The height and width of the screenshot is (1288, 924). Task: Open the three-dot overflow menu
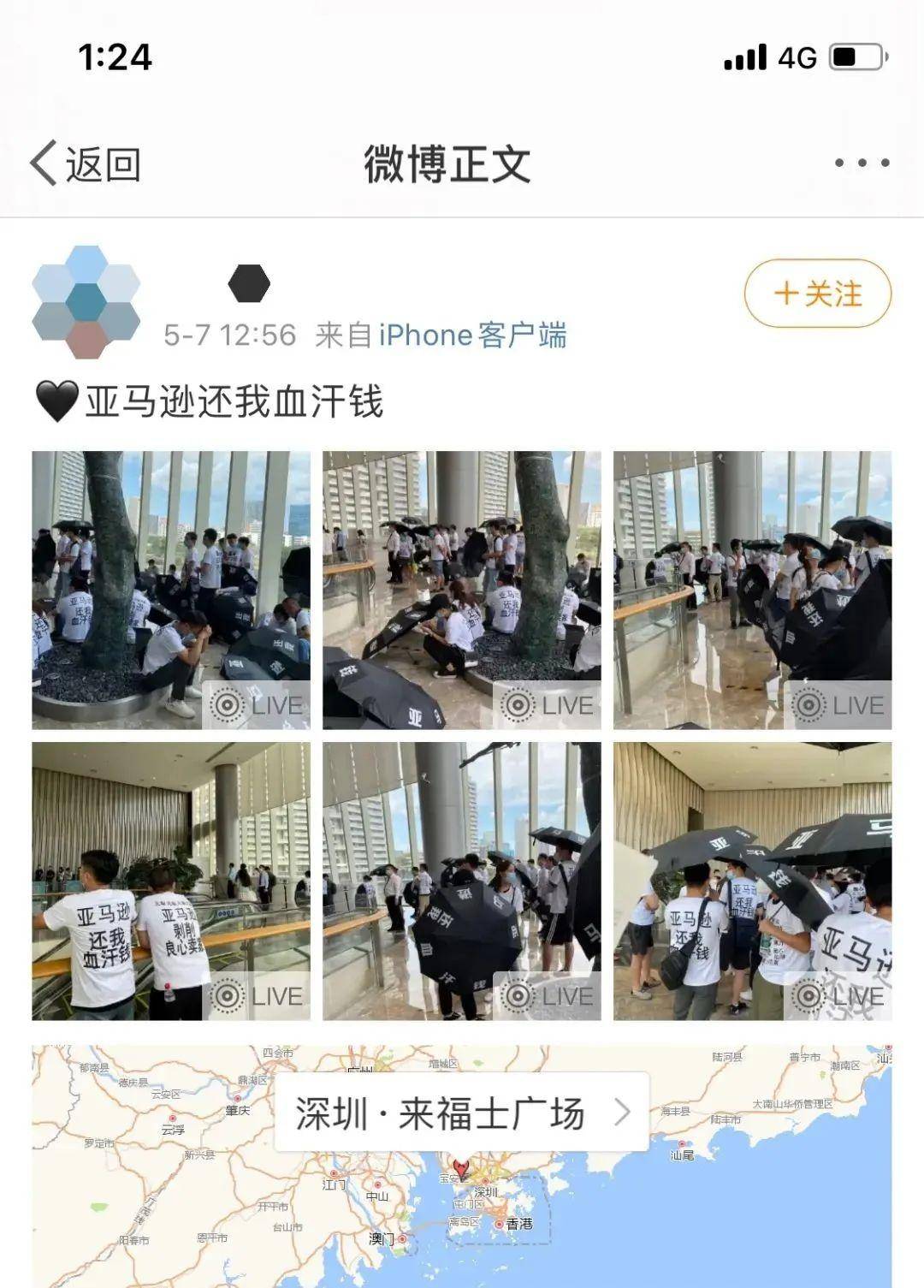pyautogui.click(x=862, y=163)
